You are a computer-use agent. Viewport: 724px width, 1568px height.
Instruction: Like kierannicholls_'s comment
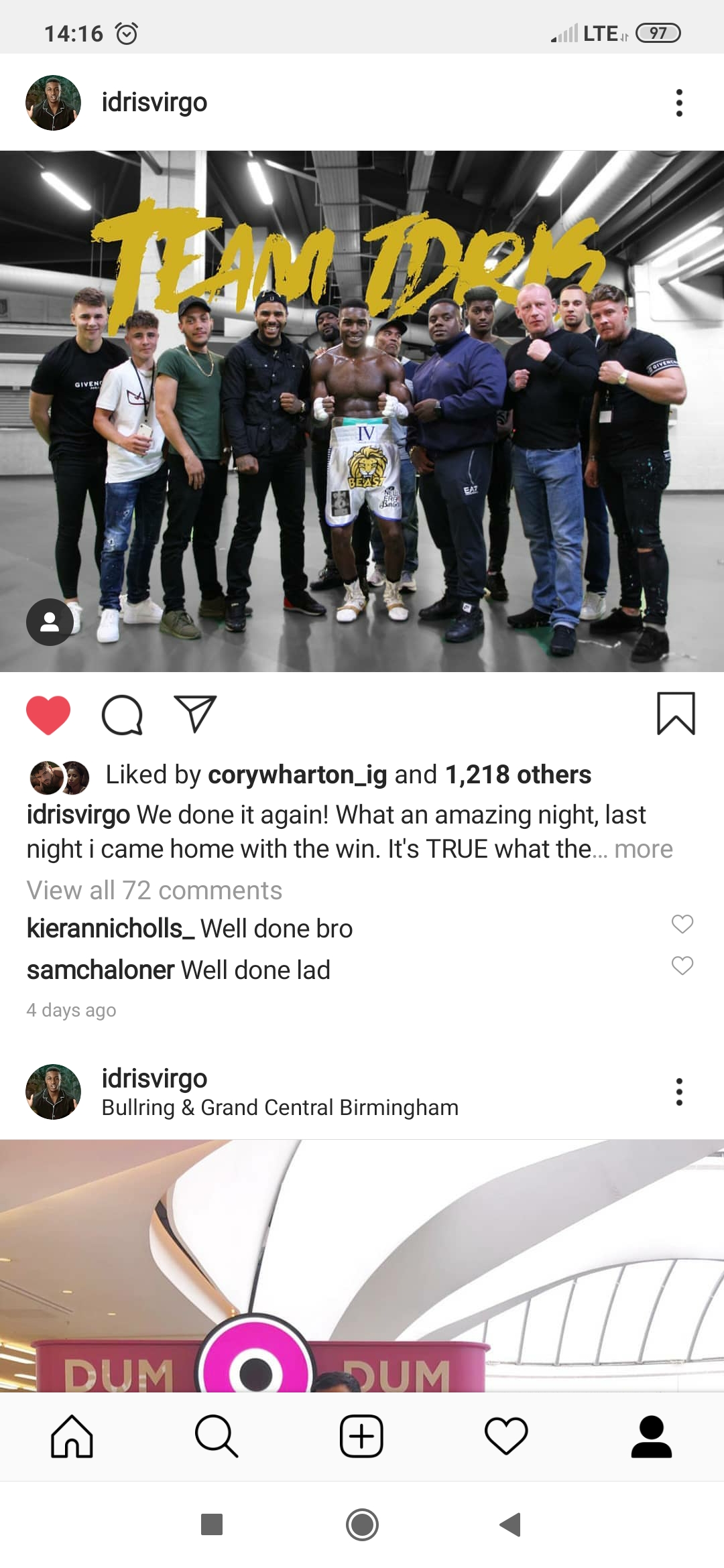tap(682, 924)
